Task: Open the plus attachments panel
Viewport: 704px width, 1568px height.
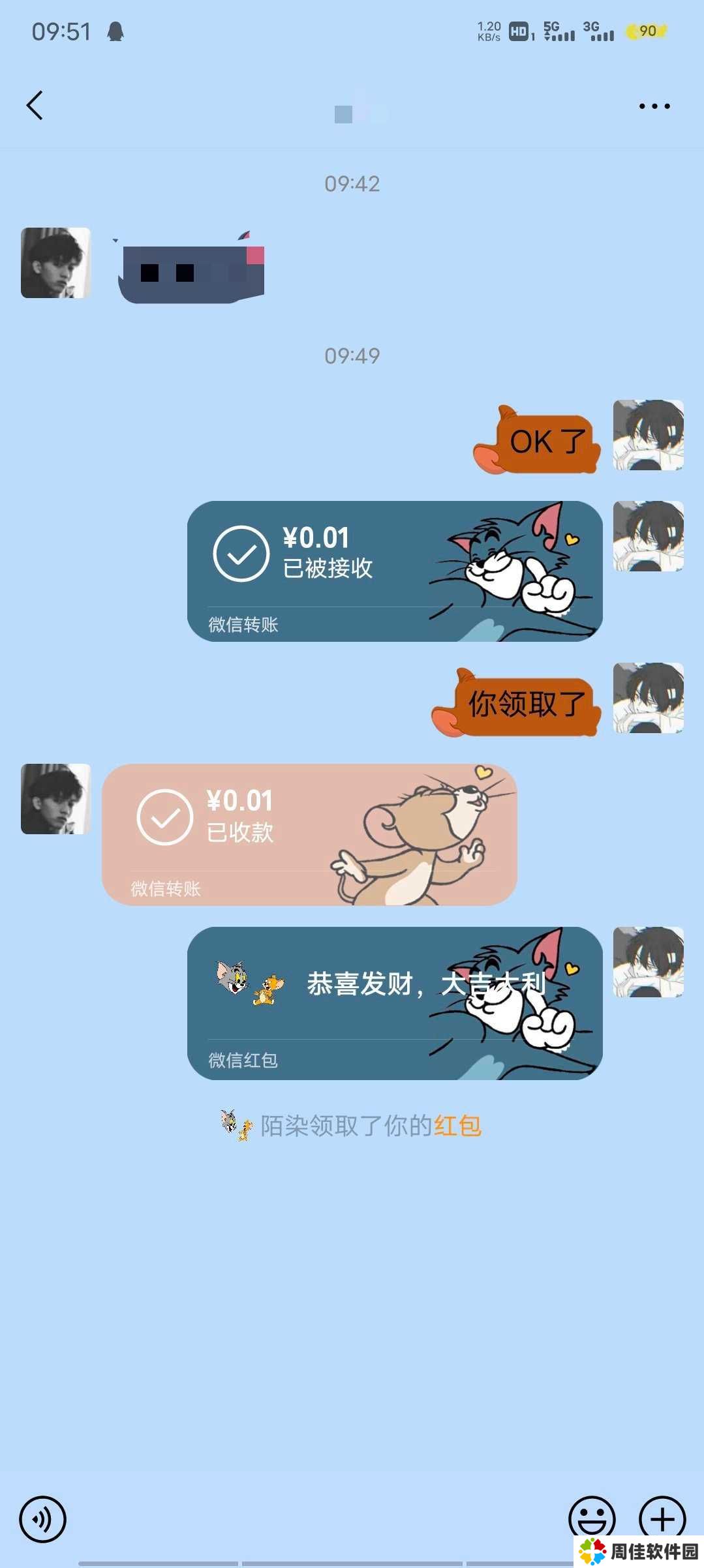Action: [x=662, y=1519]
